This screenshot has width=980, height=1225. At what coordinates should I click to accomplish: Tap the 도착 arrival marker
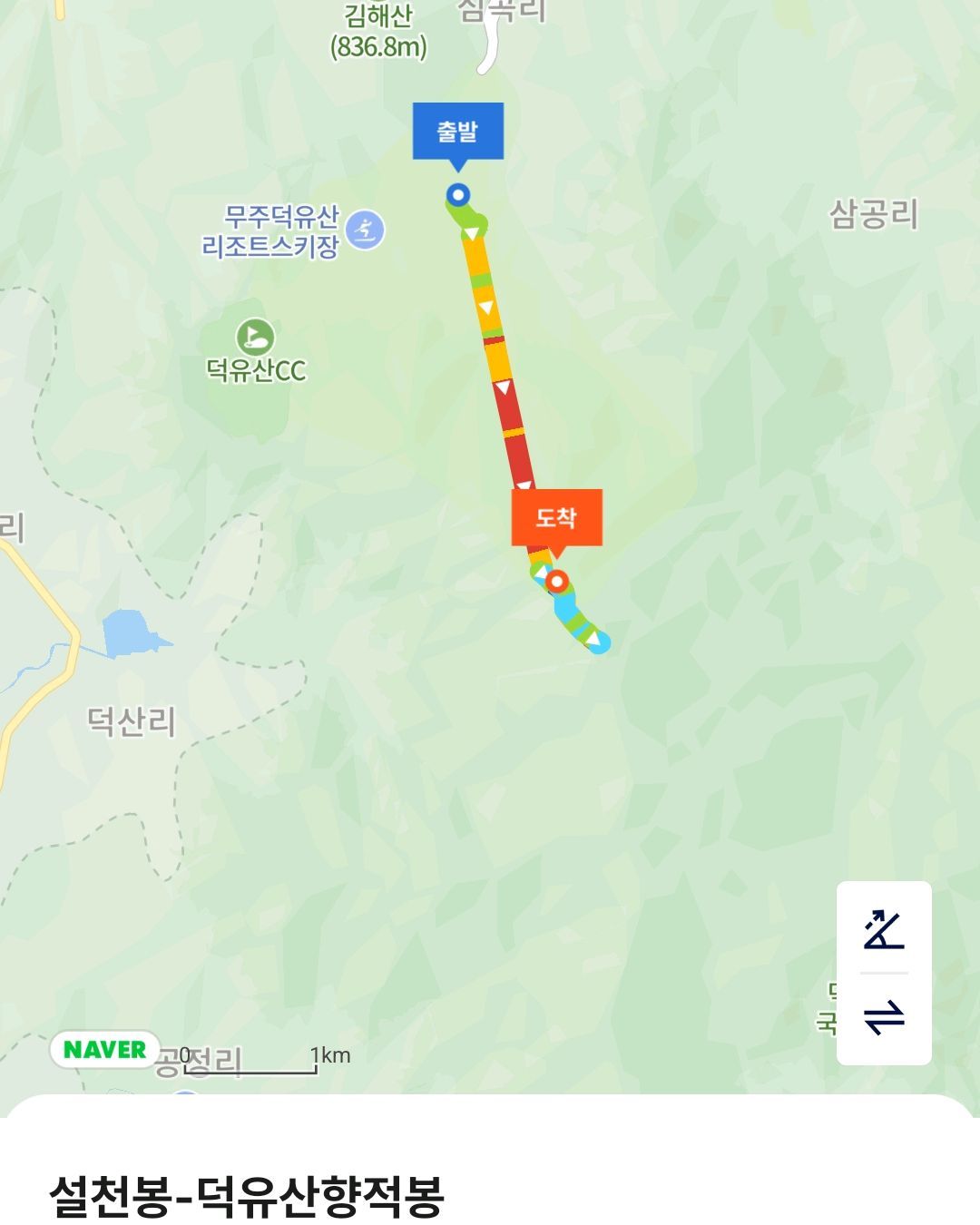(x=556, y=518)
